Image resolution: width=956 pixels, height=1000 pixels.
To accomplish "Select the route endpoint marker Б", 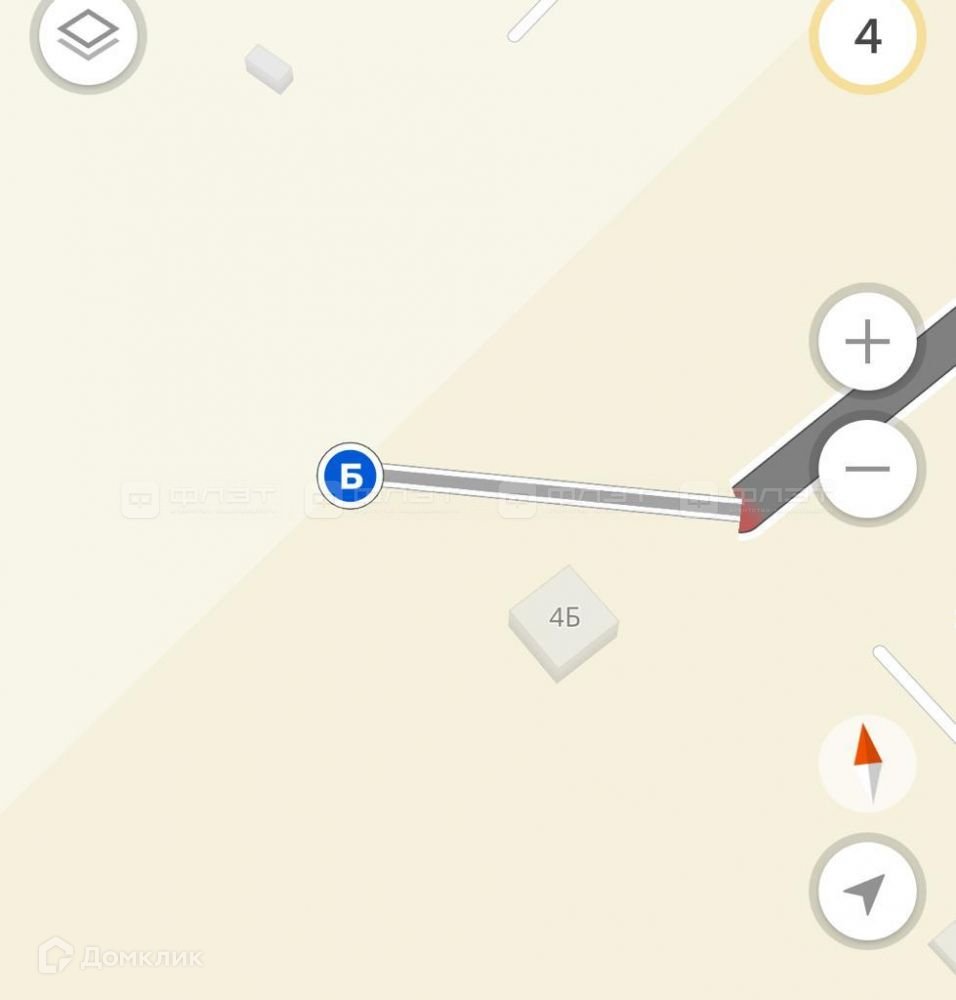I will coord(350,476).
